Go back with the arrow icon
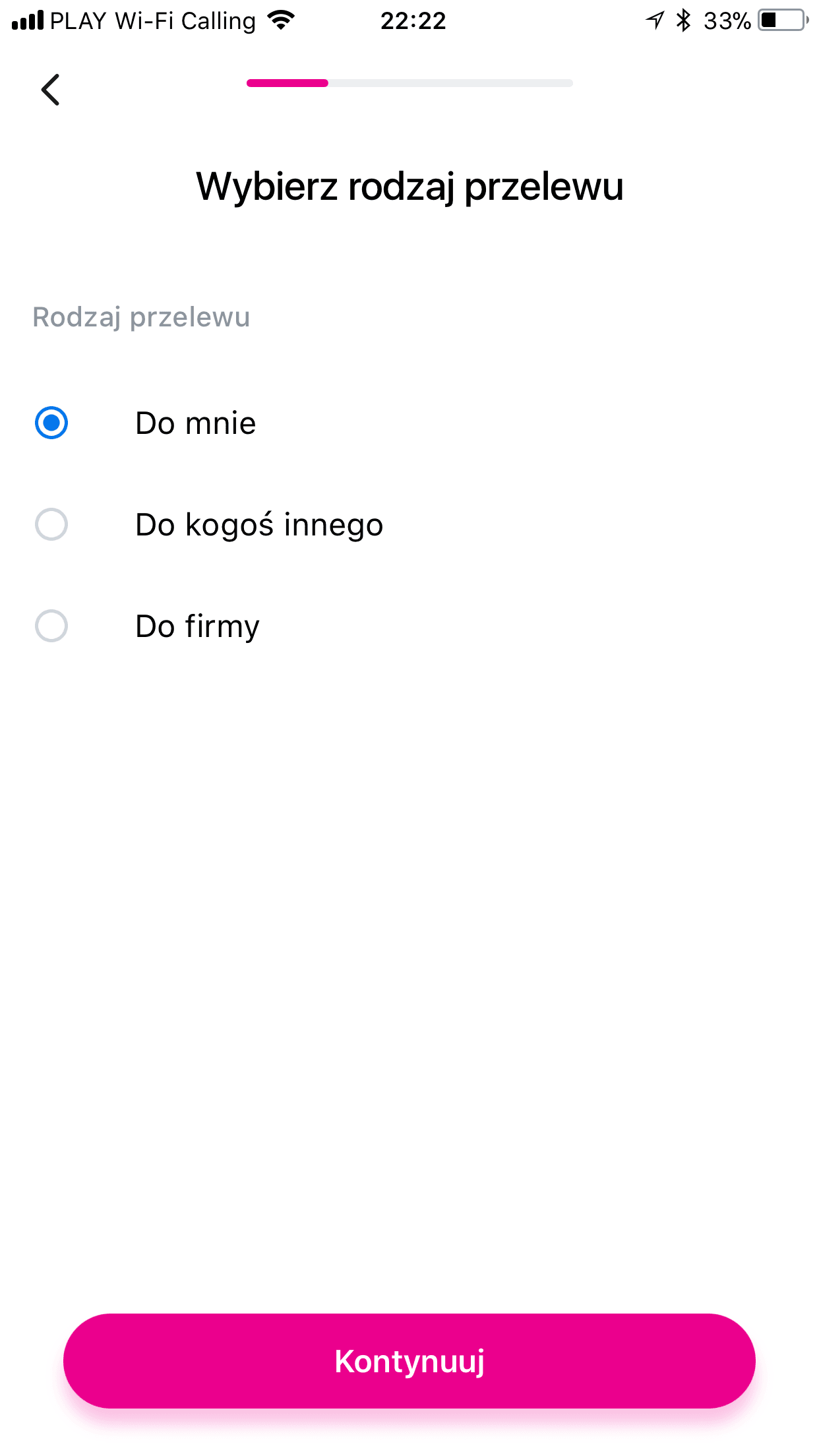This screenshot has width=819, height=1456. coord(51,90)
